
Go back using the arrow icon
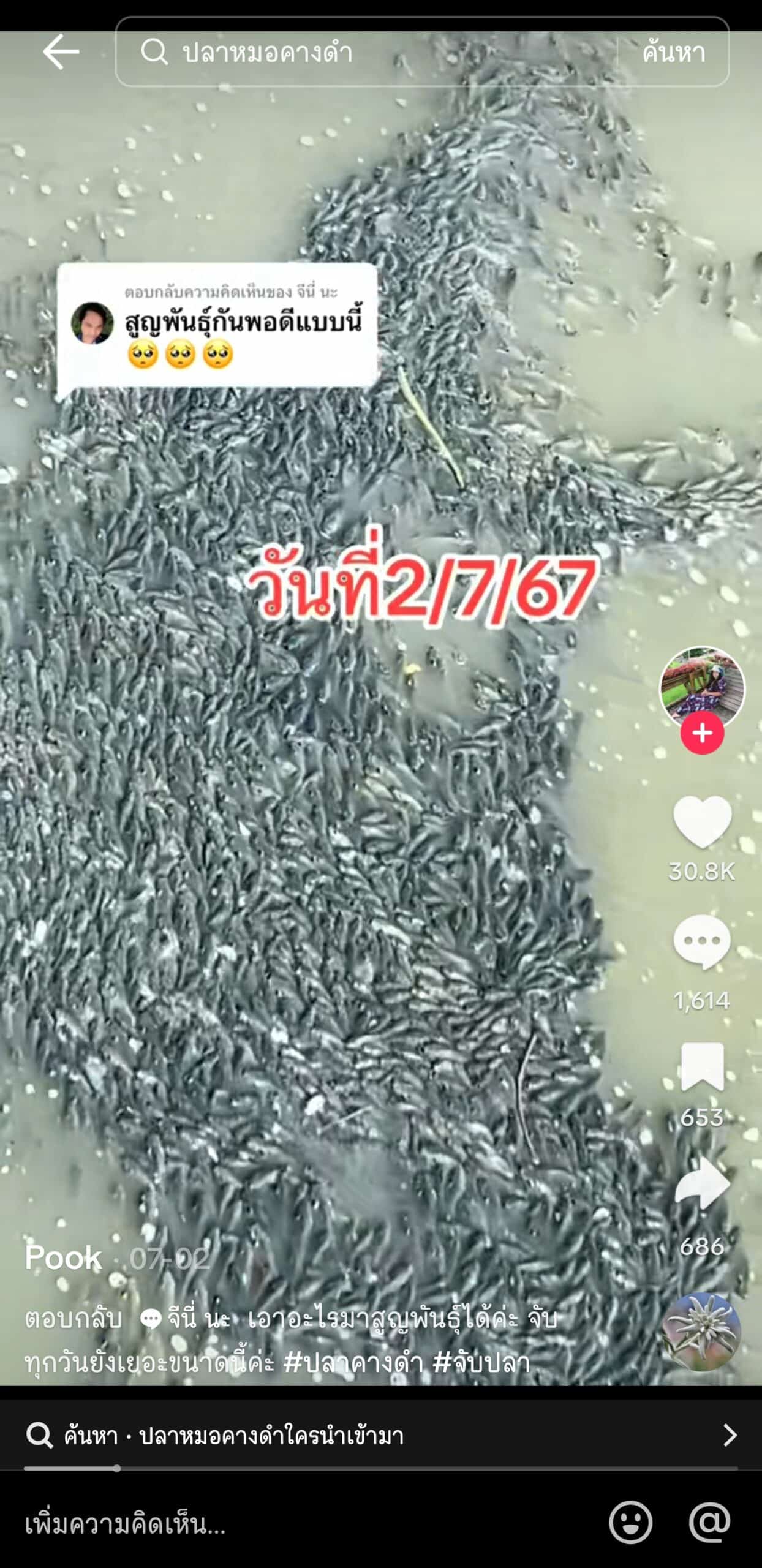pyautogui.click(x=61, y=51)
